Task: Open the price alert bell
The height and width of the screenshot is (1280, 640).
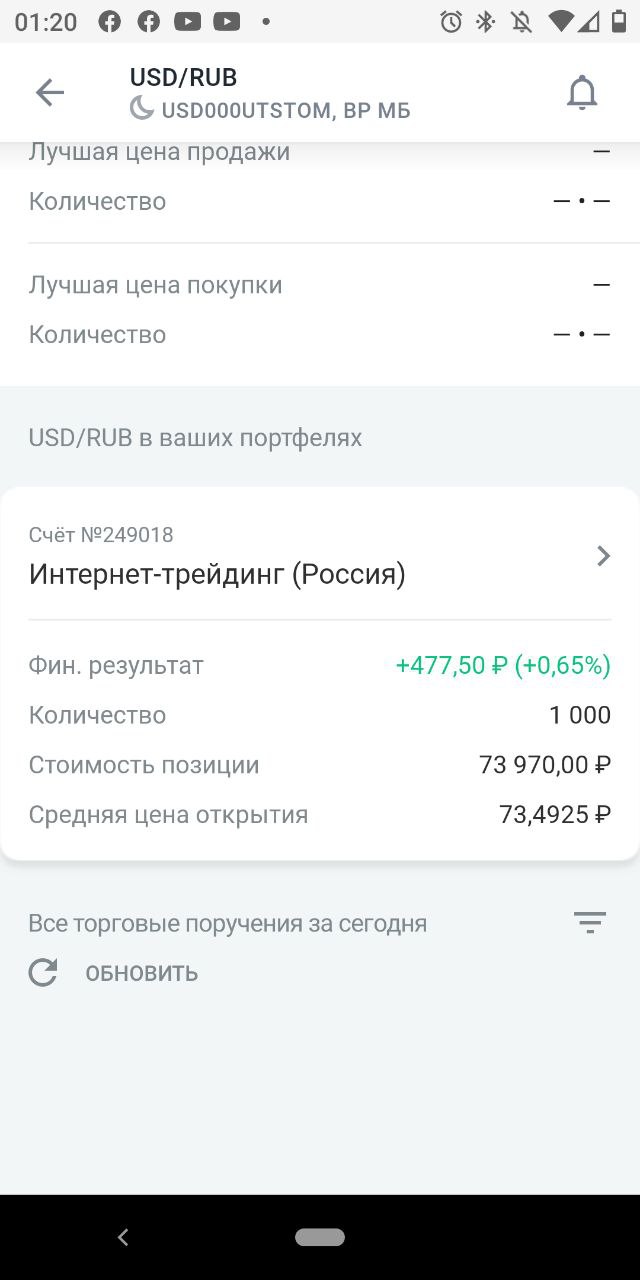Action: (x=581, y=93)
